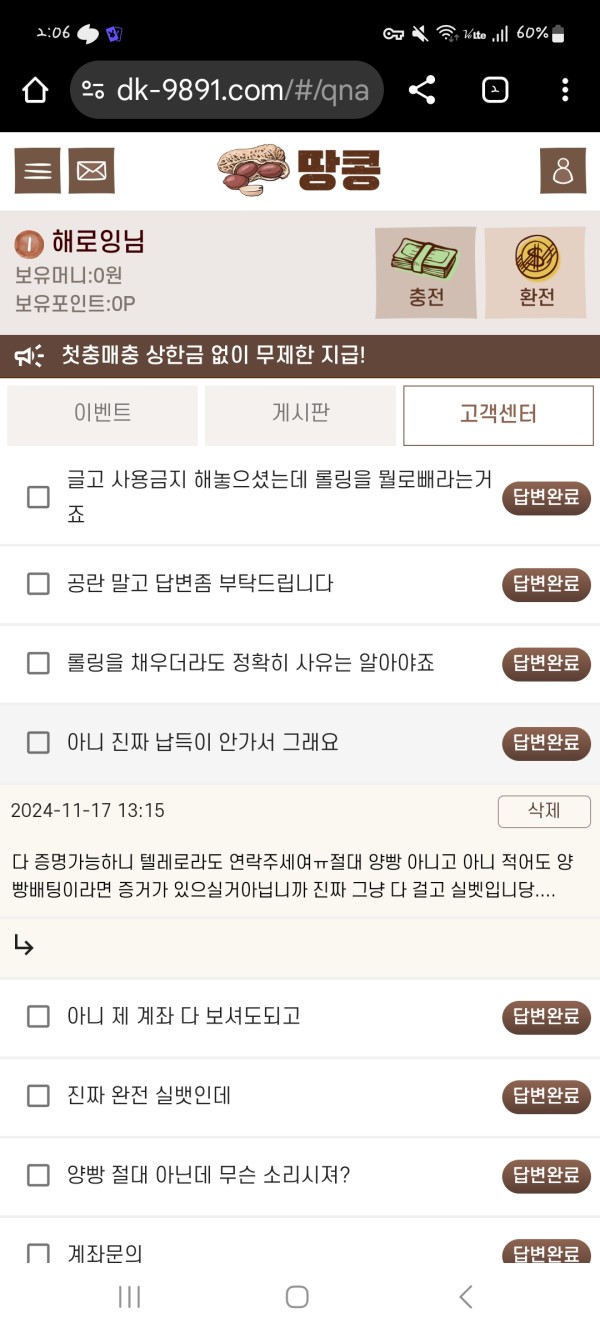Screen dimensions: 600x1333
Task: Open inquiry 아니 제 계좌 다 보셔도되고
Action: point(184,1016)
